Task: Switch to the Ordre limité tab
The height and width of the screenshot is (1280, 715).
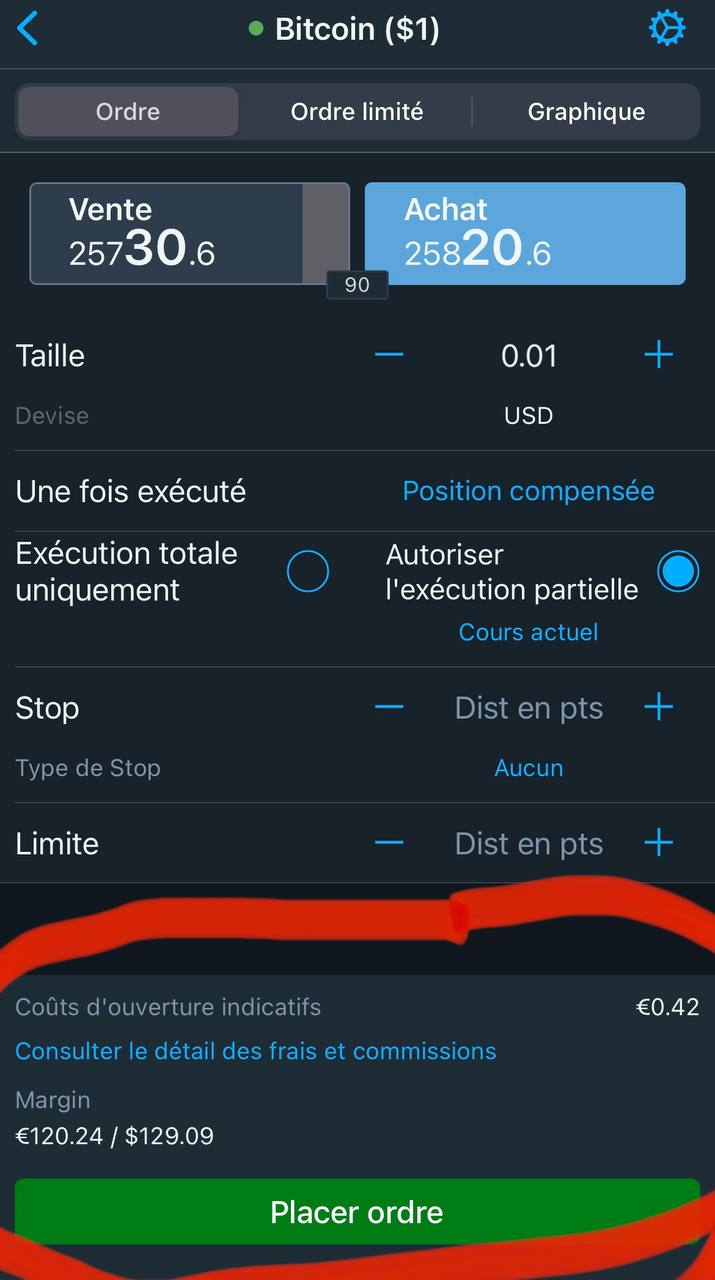Action: tap(357, 111)
